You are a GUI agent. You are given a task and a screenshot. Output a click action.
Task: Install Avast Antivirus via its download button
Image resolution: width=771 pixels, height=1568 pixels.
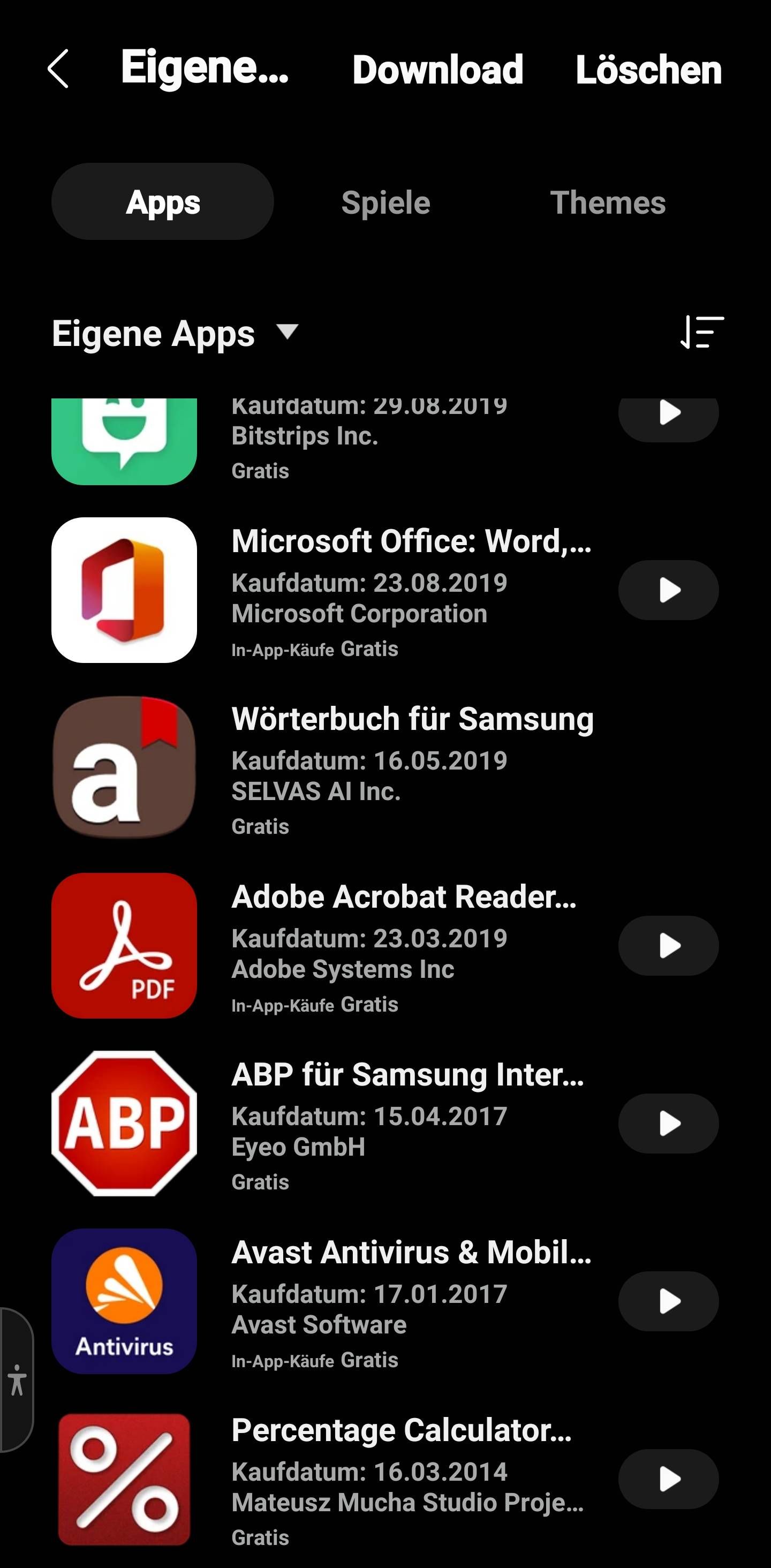[668, 1301]
